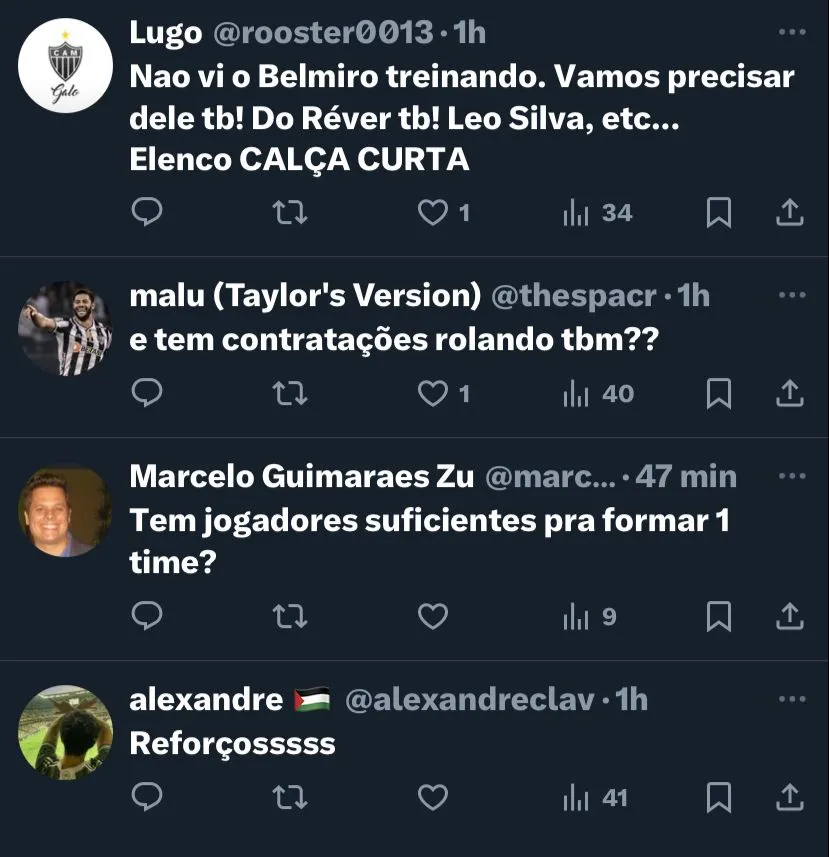Open the overflow menu on Lugo's tweet
Image resolution: width=829 pixels, height=857 pixels.
click(791, 33)
